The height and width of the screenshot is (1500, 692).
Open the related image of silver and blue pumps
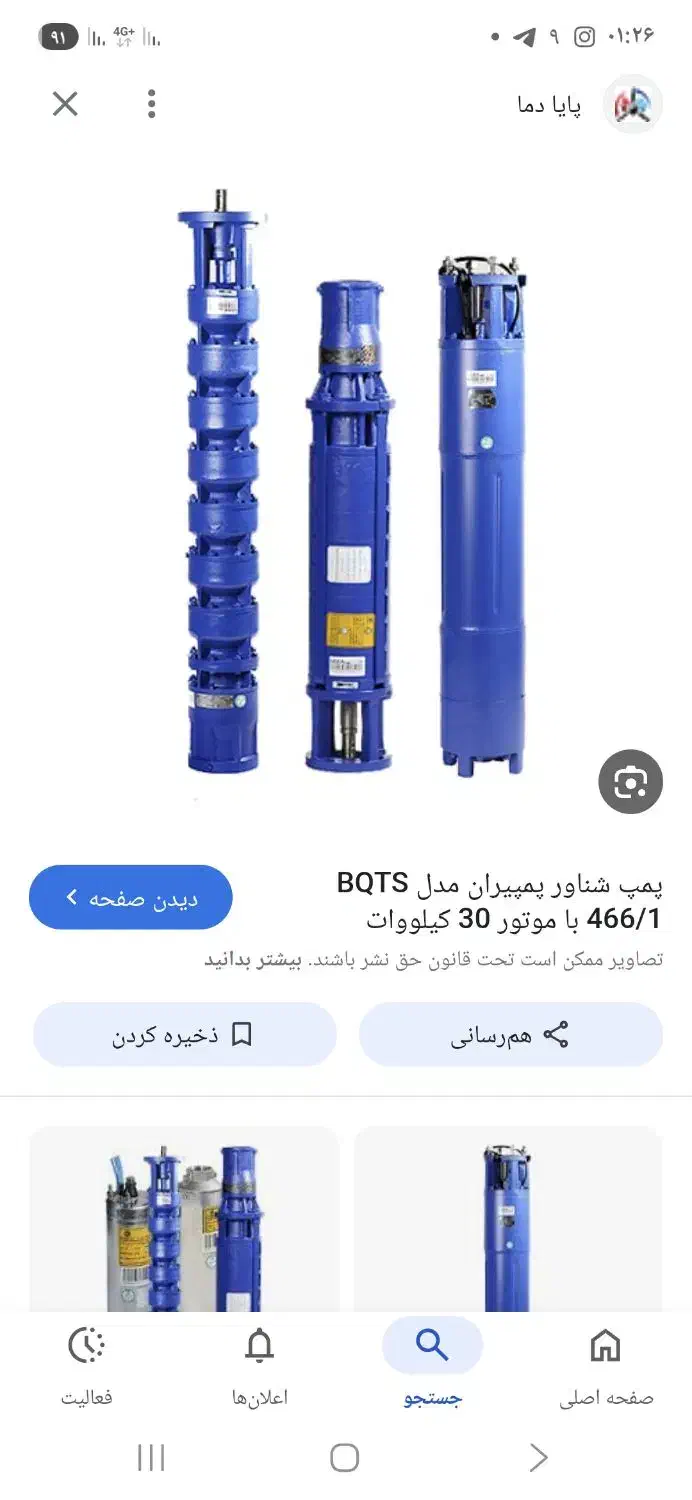[x=184, y=1218]
